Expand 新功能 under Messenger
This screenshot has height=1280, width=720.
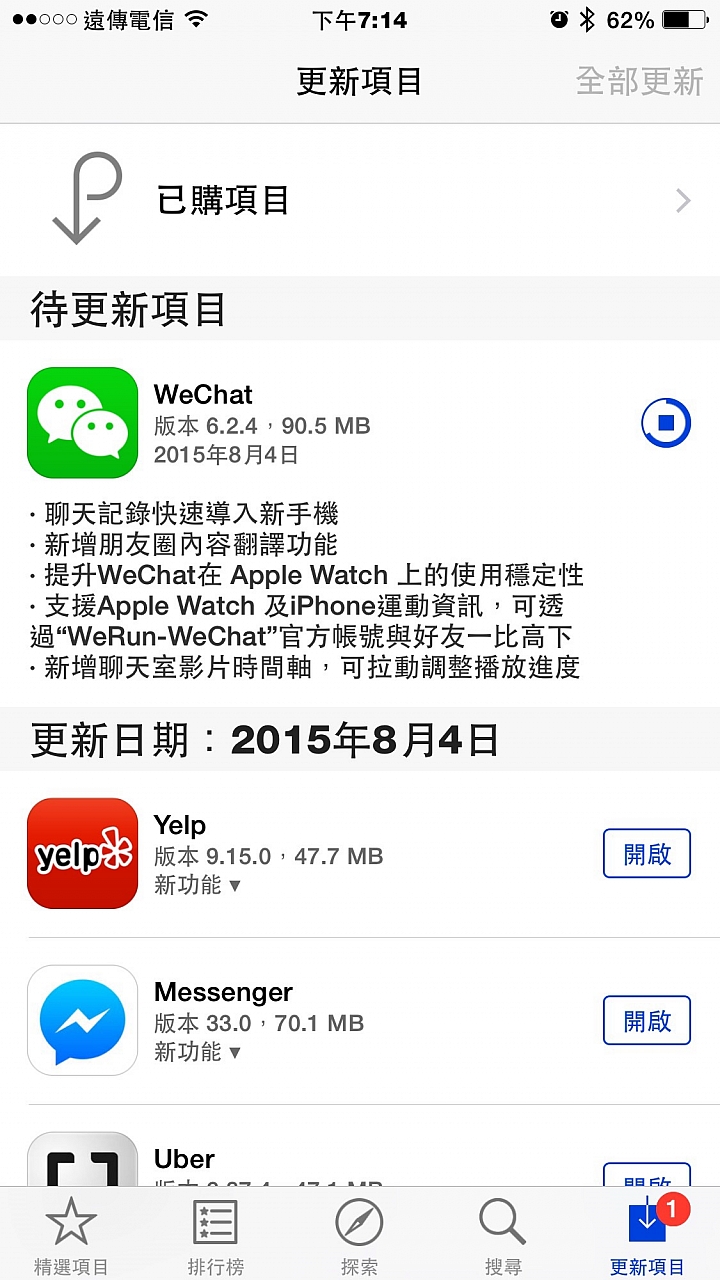(x=198, y=1052)
